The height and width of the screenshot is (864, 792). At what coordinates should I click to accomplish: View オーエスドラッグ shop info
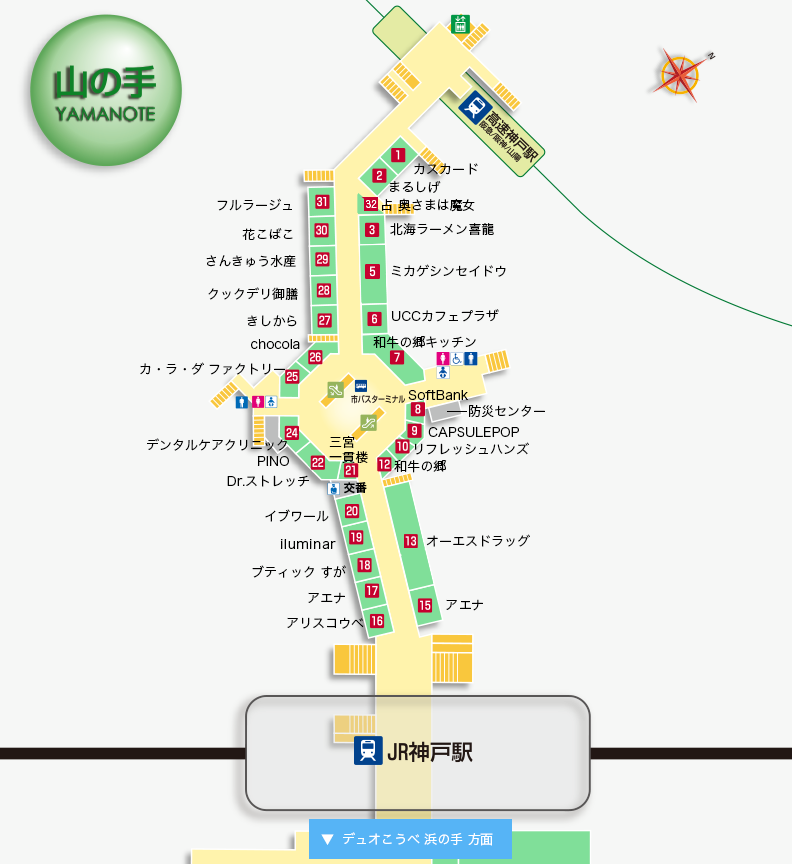477,541
